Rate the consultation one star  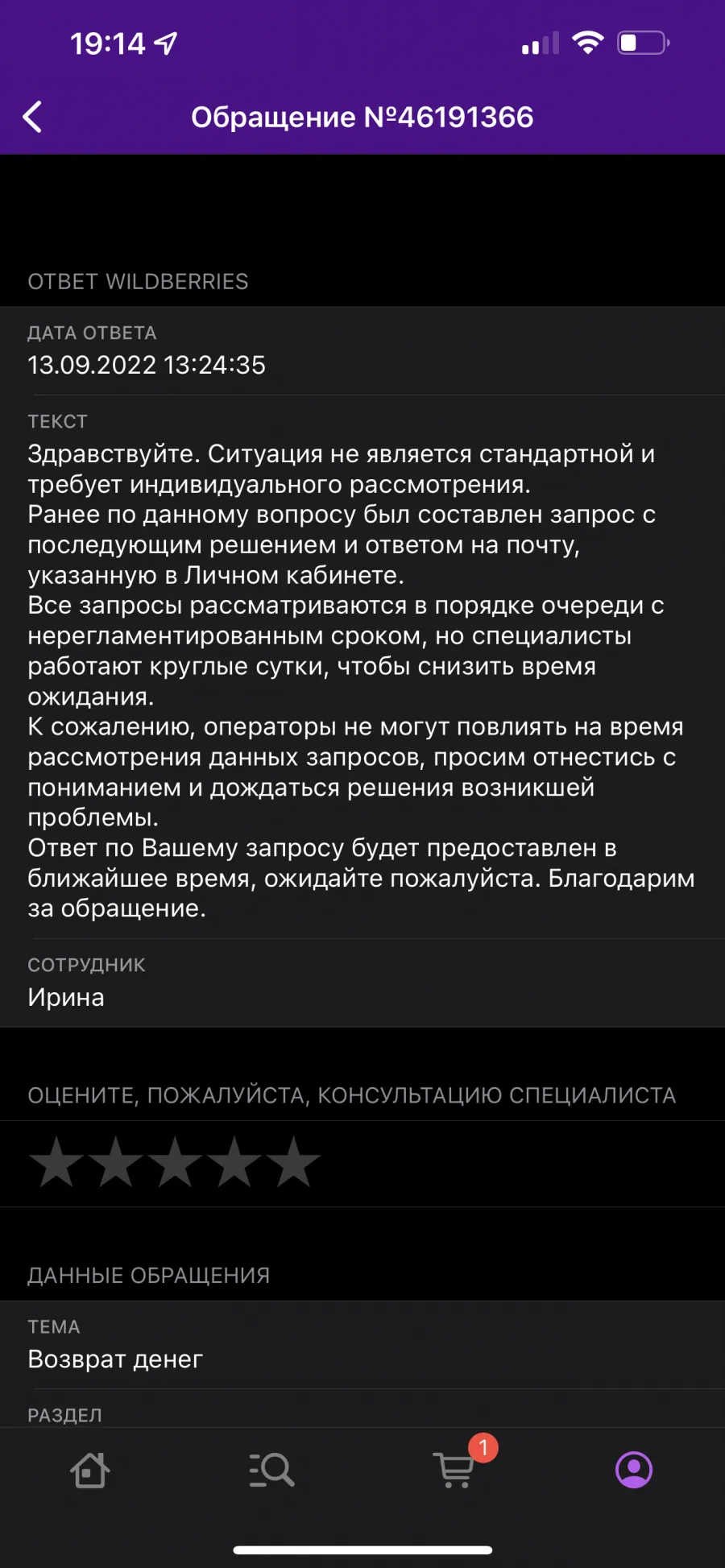56,1162
